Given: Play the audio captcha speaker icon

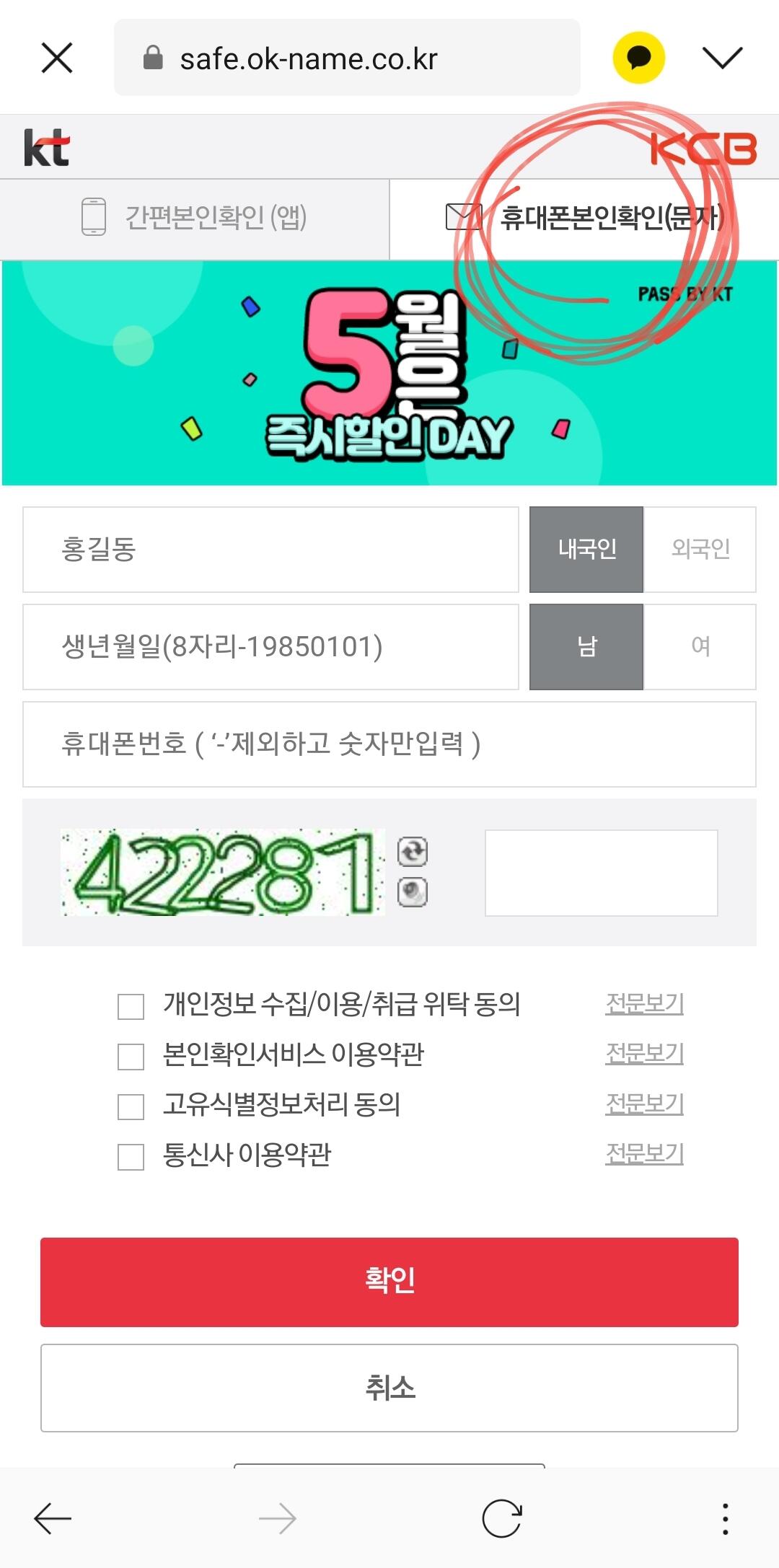Looking at the screenshot, I should coord(413,893).
